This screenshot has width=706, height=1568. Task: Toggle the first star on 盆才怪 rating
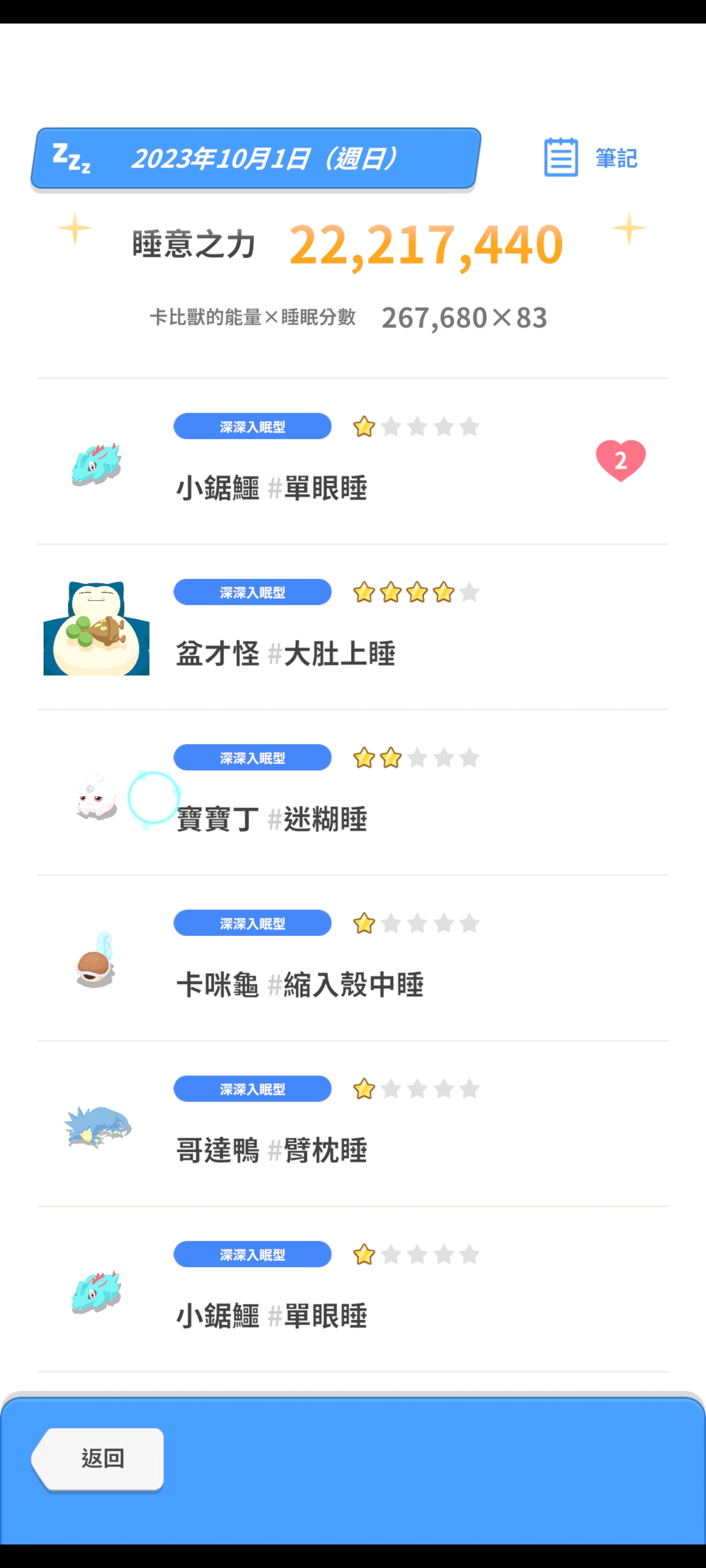[365, 591]
